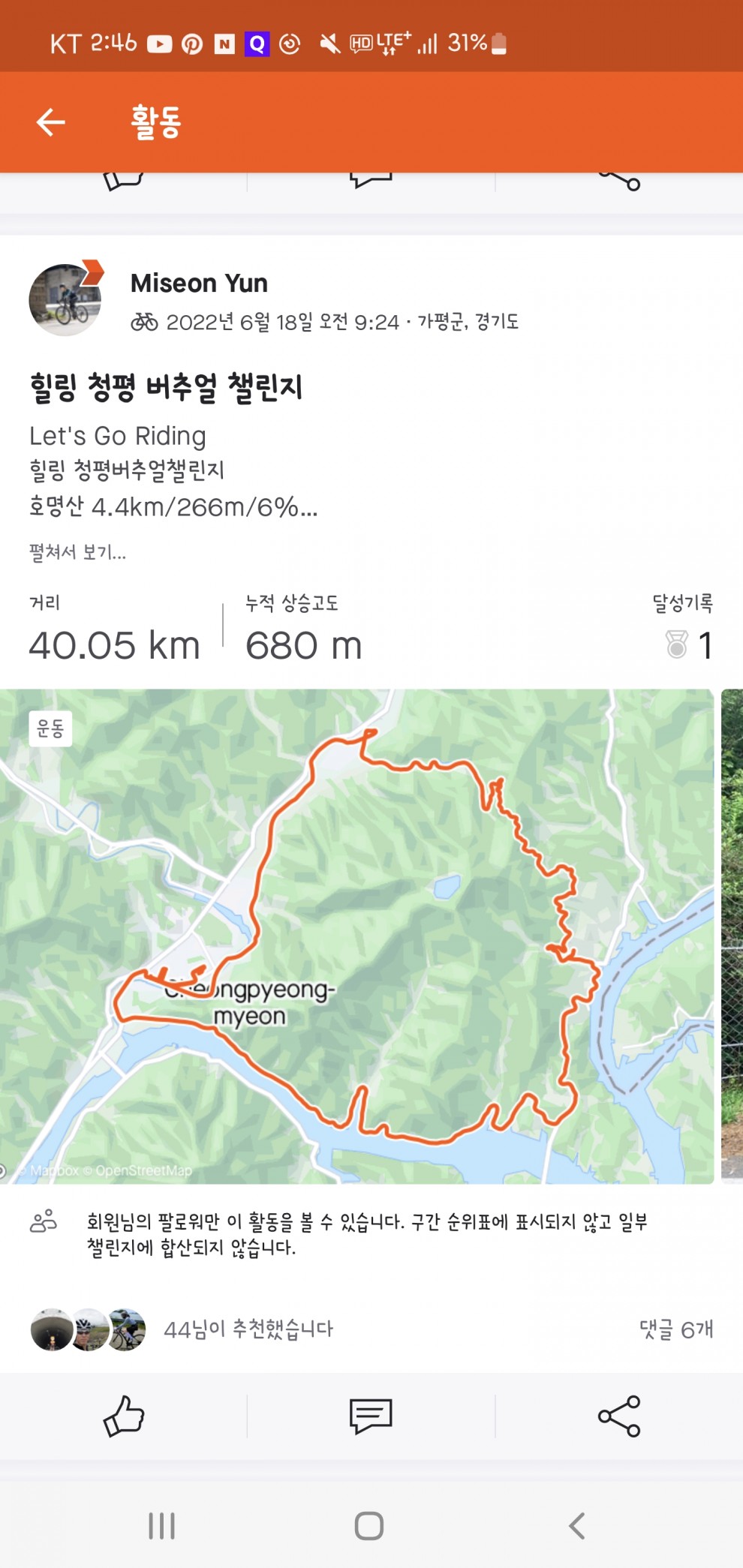Screen dimensions: 743x1568
Task: Open Miseon Yun's profile picture
Action: (x=65, y=299)
